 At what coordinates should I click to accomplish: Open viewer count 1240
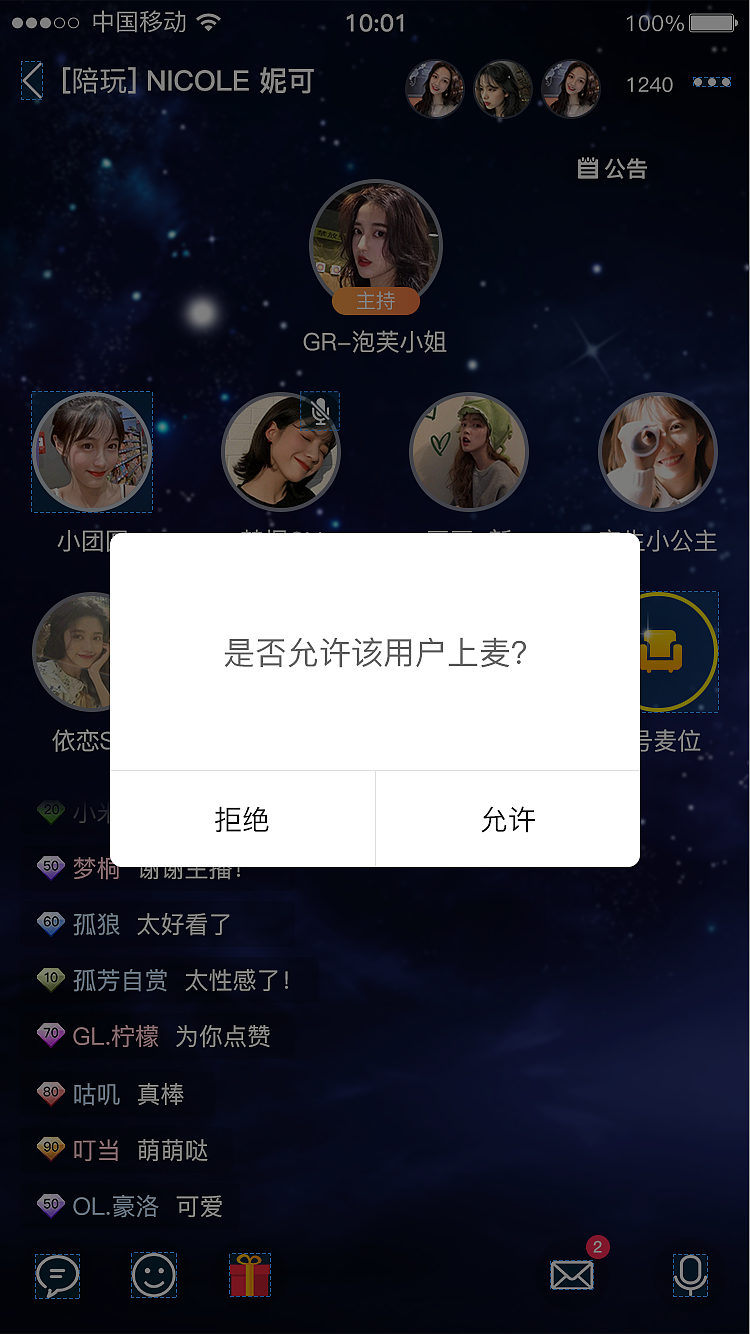coord(649,85)
